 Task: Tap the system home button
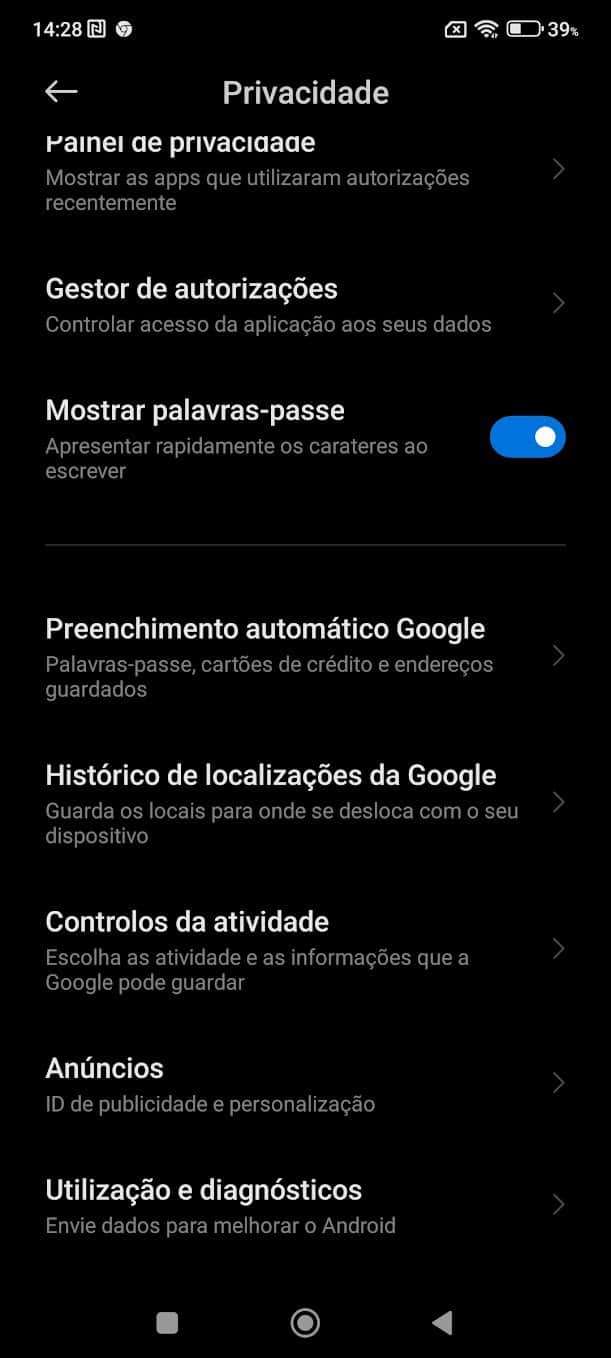305,1323
